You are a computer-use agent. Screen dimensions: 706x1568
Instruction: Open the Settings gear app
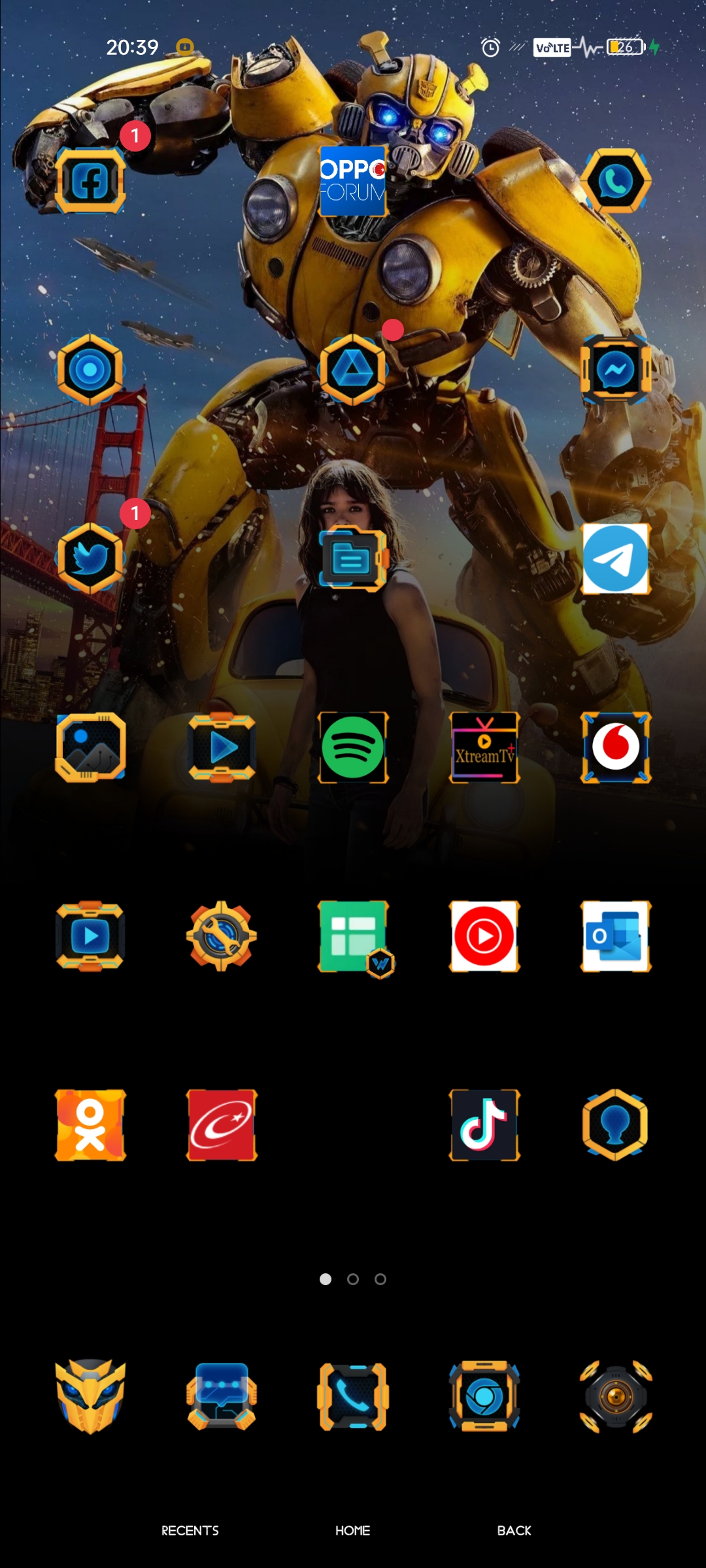point(222,936)
